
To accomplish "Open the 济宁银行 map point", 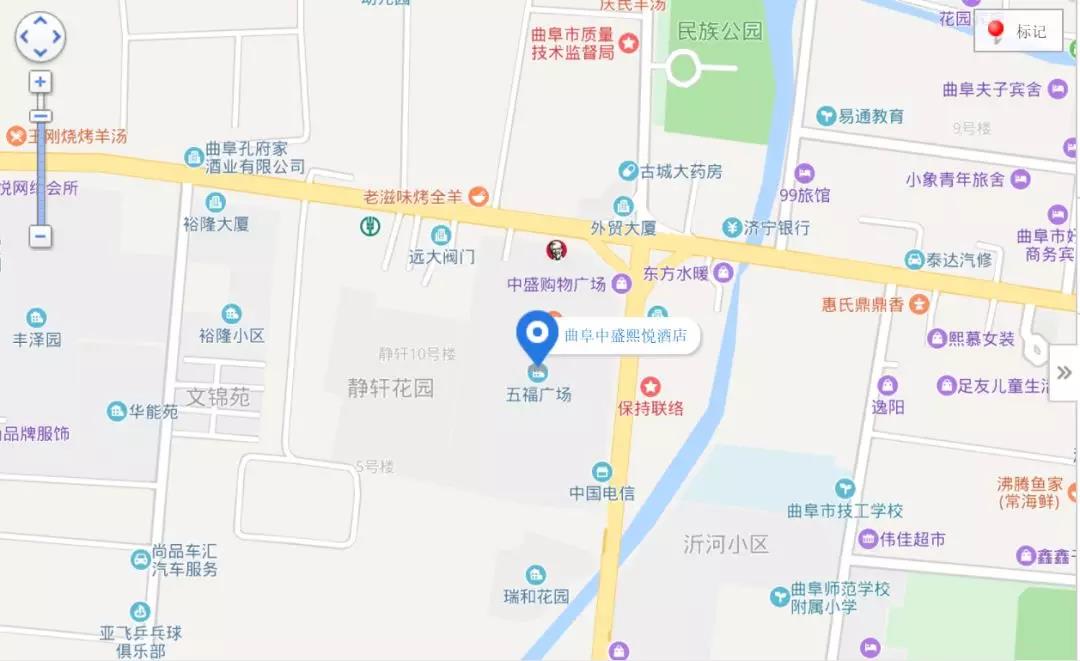I will pyautogui.click(x=732, y=228).
